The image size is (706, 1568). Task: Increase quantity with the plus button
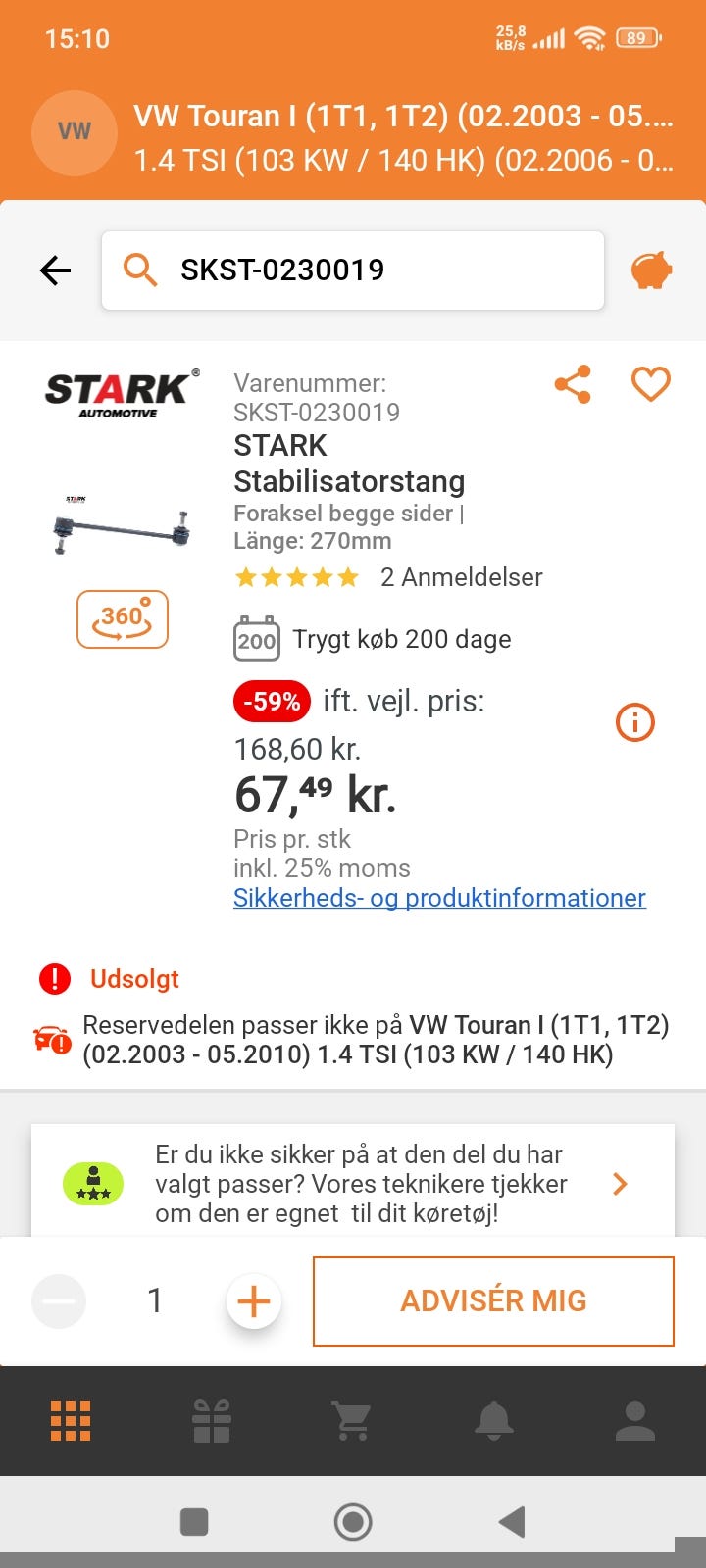[x=253, y=1301]
